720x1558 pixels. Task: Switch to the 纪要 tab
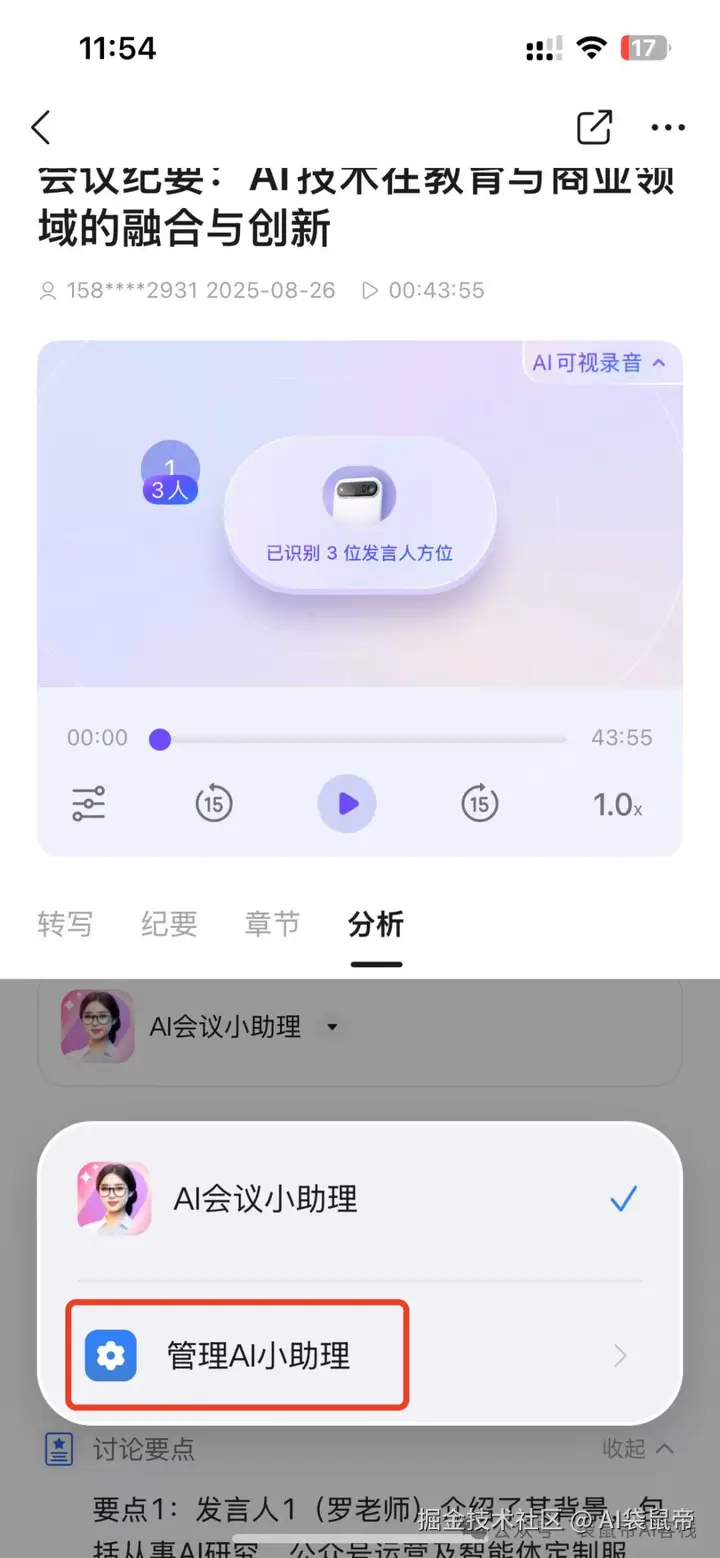point(169,924)
